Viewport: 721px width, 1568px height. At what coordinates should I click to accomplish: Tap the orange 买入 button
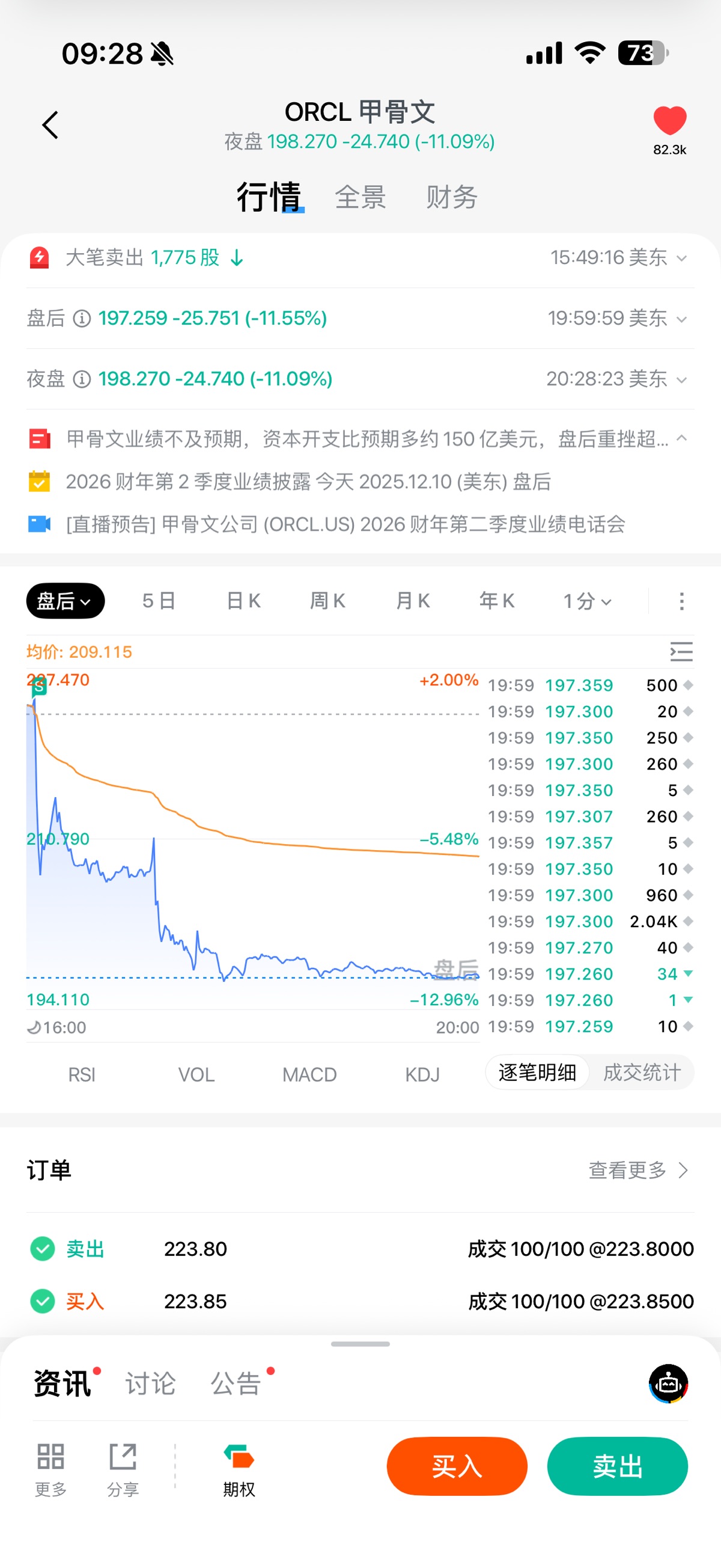457,1466
